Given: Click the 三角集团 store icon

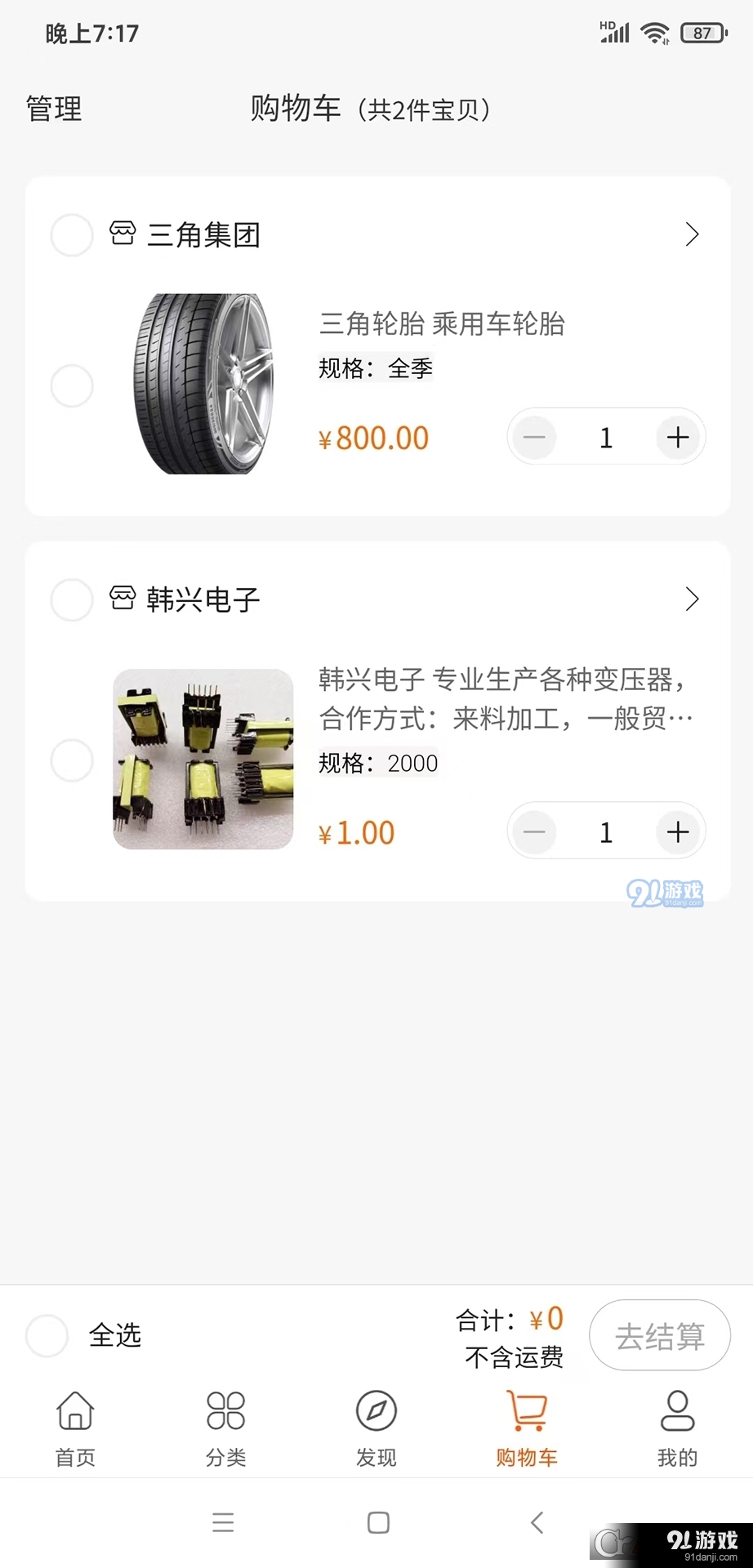Looking at the screenshot, I should 122,234.
